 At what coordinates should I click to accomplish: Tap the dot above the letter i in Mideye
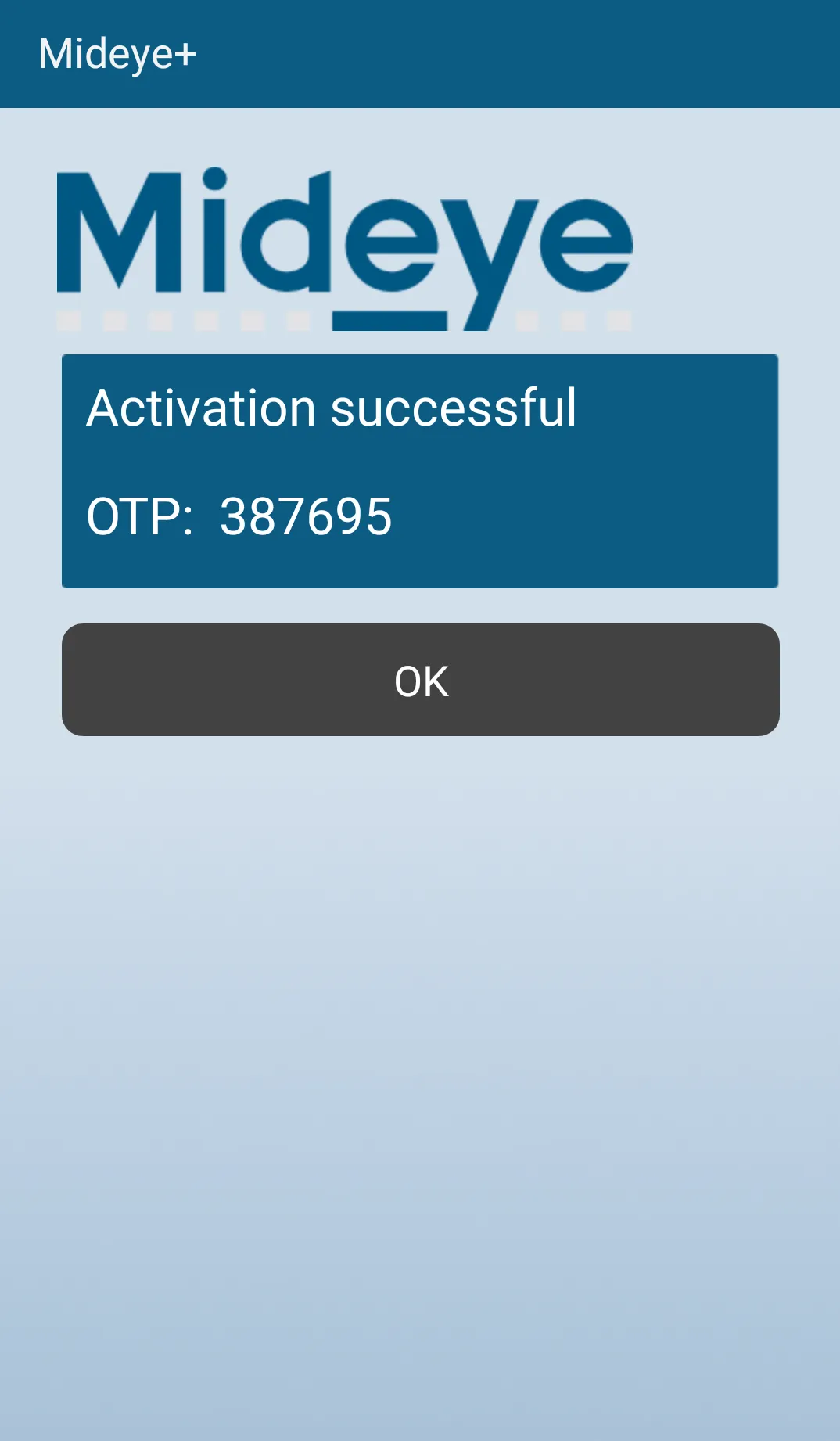pos(215,178)
